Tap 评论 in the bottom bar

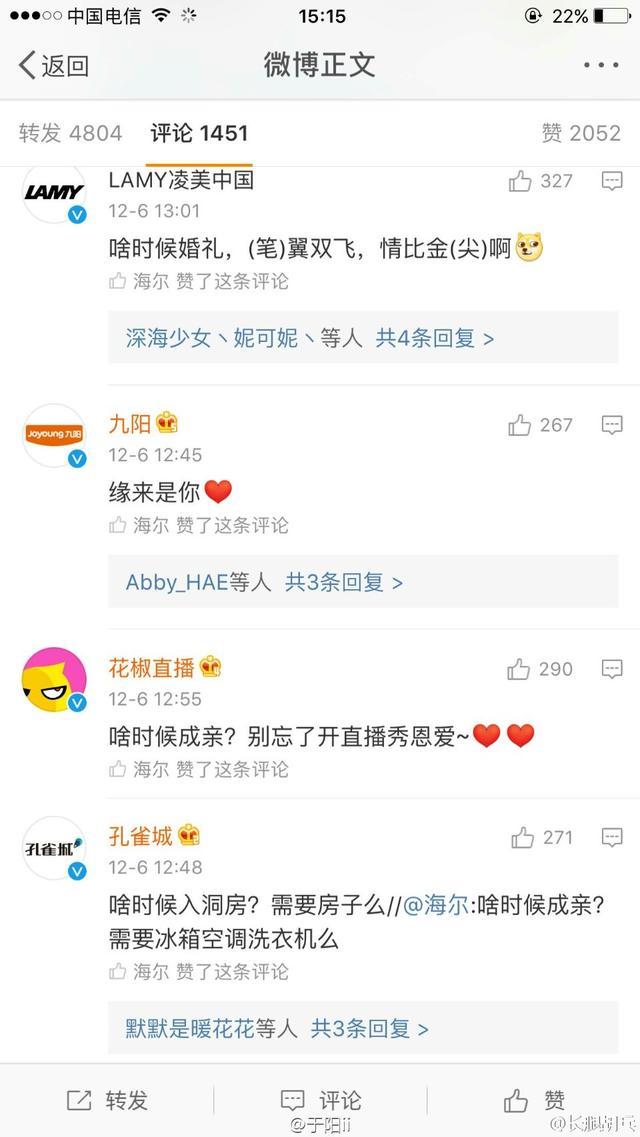[320, 1100]
